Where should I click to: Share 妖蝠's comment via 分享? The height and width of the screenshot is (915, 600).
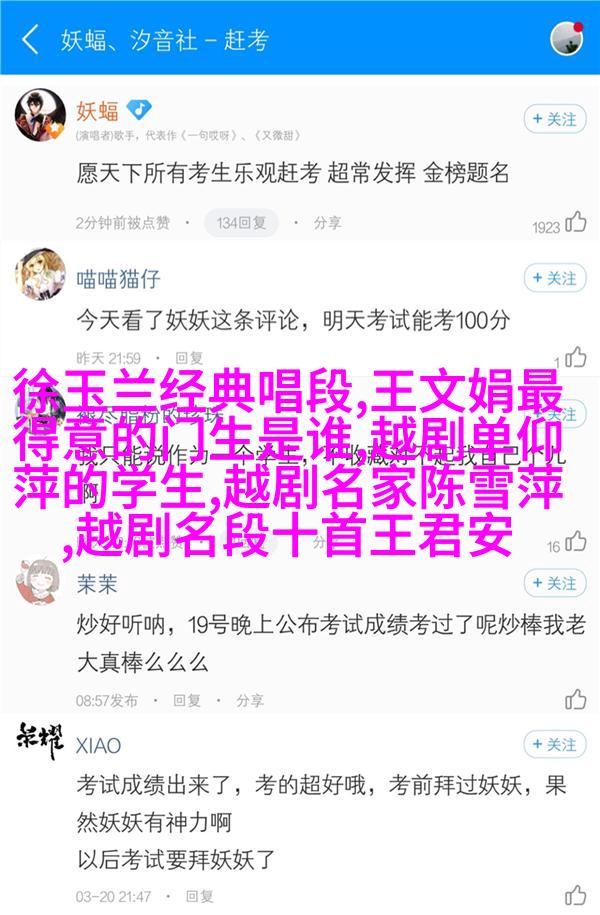(x=318, y=222)
